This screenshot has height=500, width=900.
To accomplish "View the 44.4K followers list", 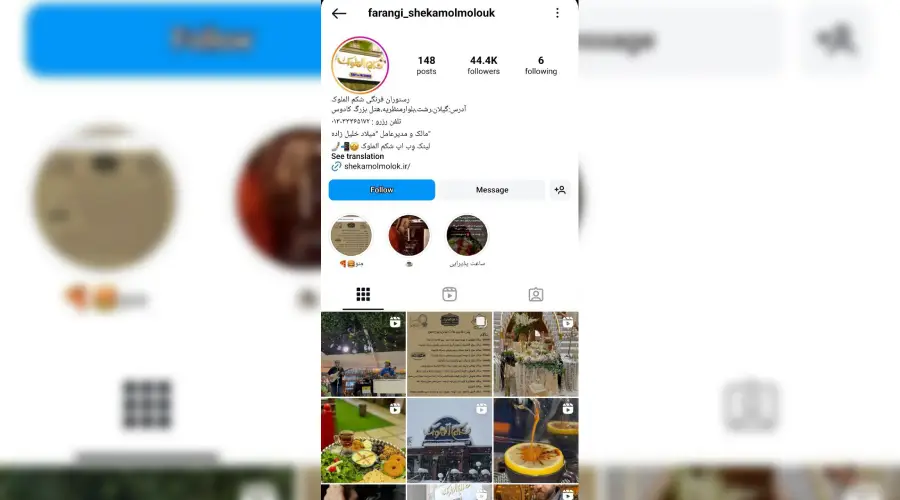I will [483, 65].
